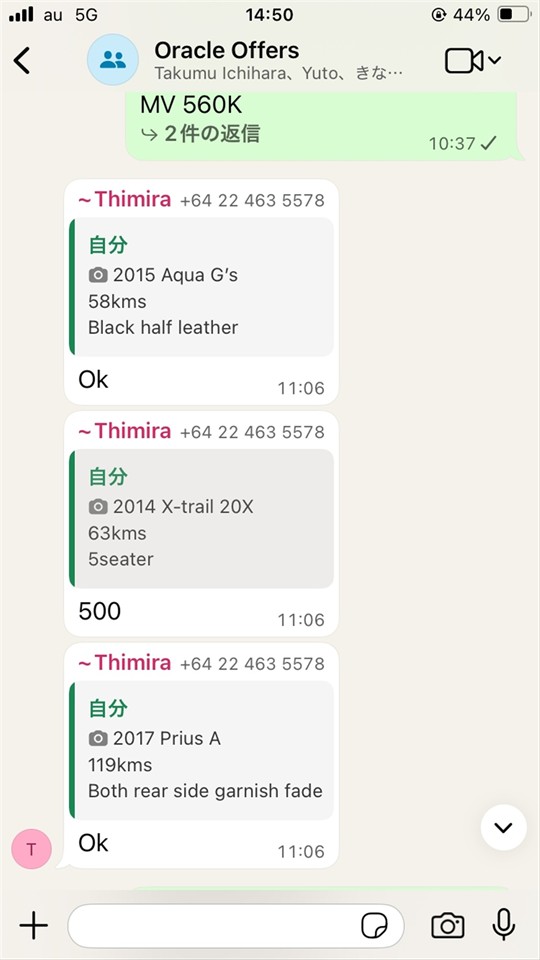Jump to quoted 2014 X-trail 20X message

click(x=201, y=519)
